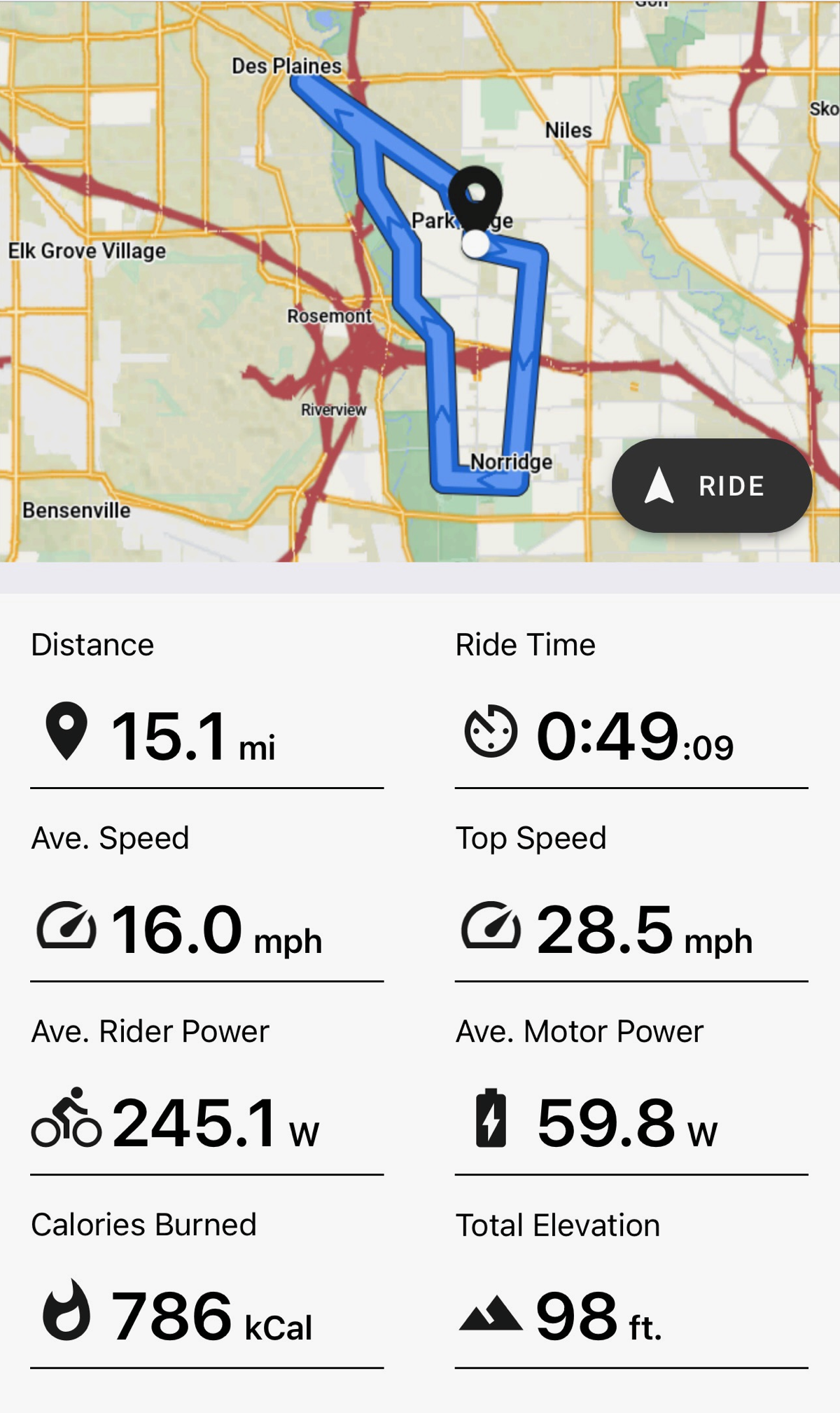Select the Des Plaines label on the map

pos(286,67)
